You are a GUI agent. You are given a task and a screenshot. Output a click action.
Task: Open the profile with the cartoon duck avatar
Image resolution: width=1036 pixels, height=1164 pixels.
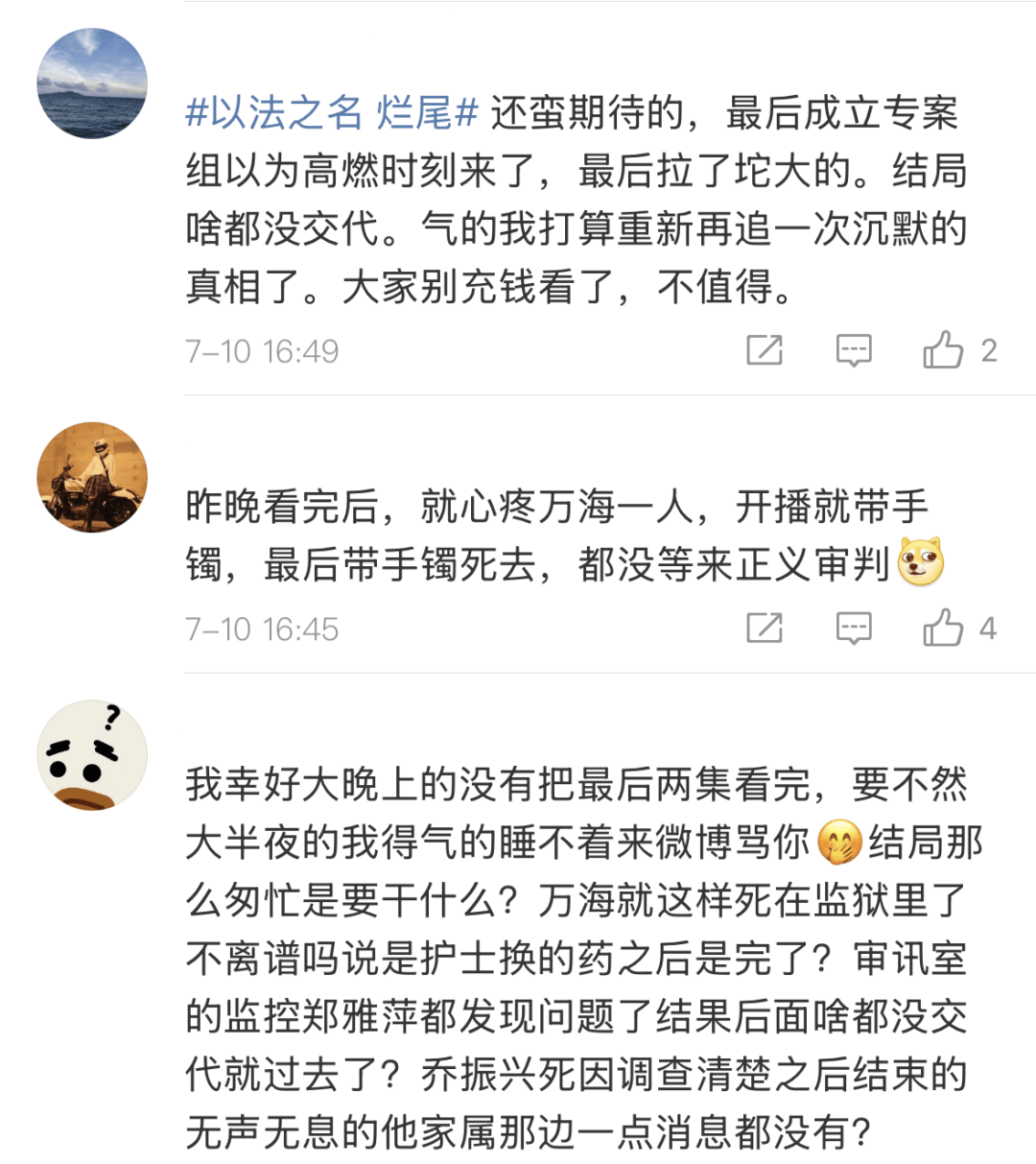coord(92,755)
